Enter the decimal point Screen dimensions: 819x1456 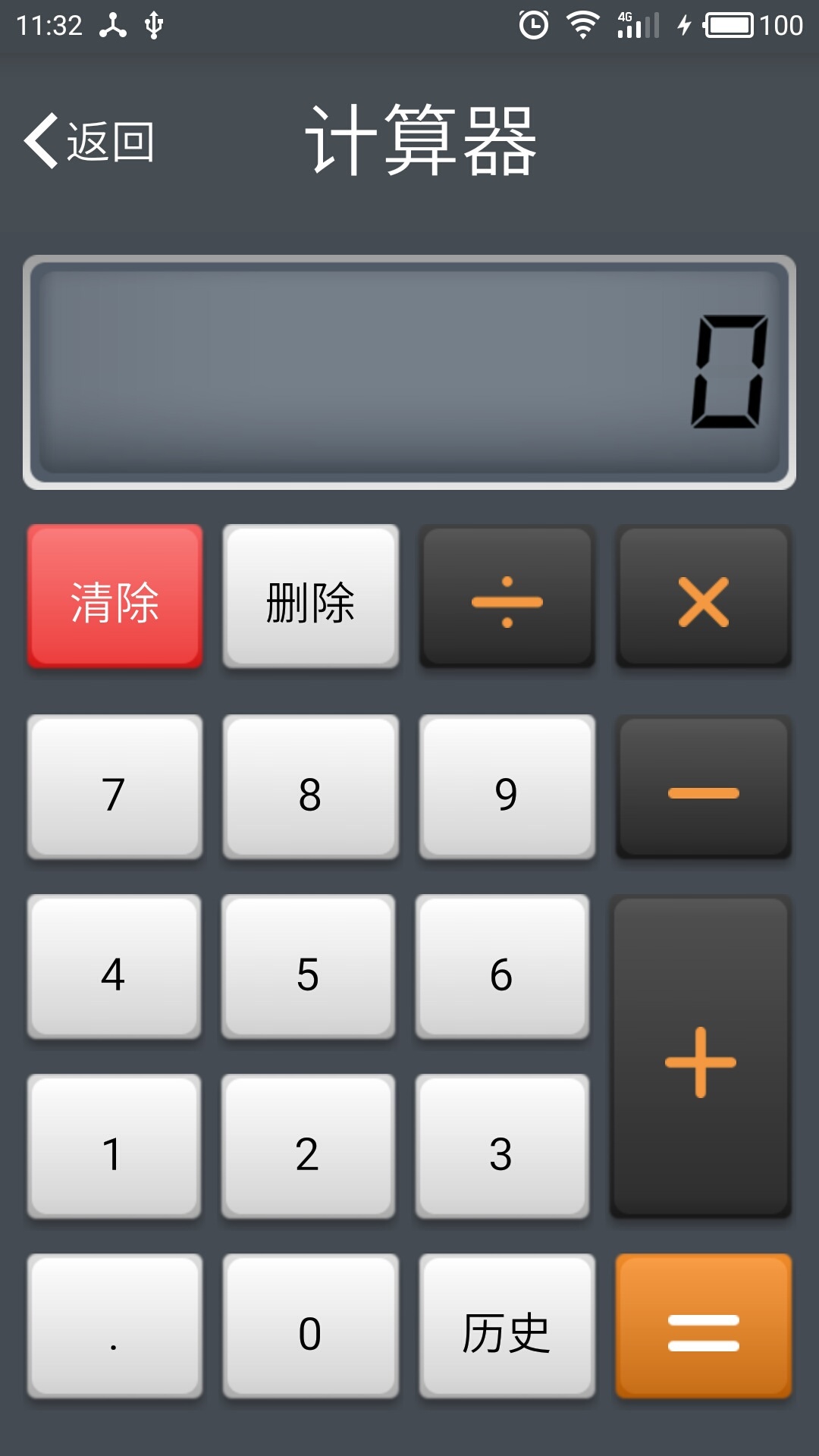point(115,1326)
